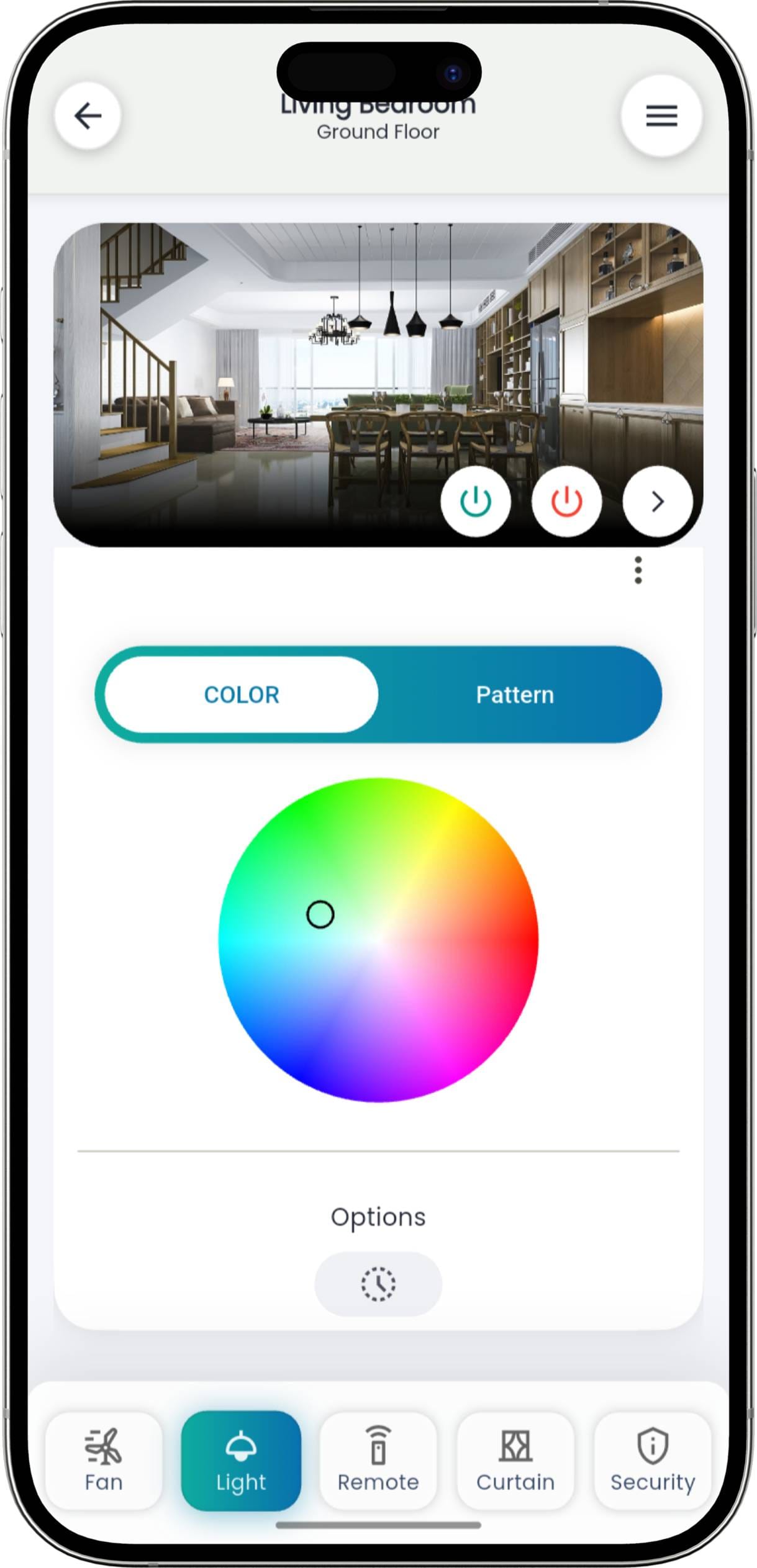Select the COLOR segment
Image resolution: width=757 pixels, height=1568 pixels.
point(242,695)
